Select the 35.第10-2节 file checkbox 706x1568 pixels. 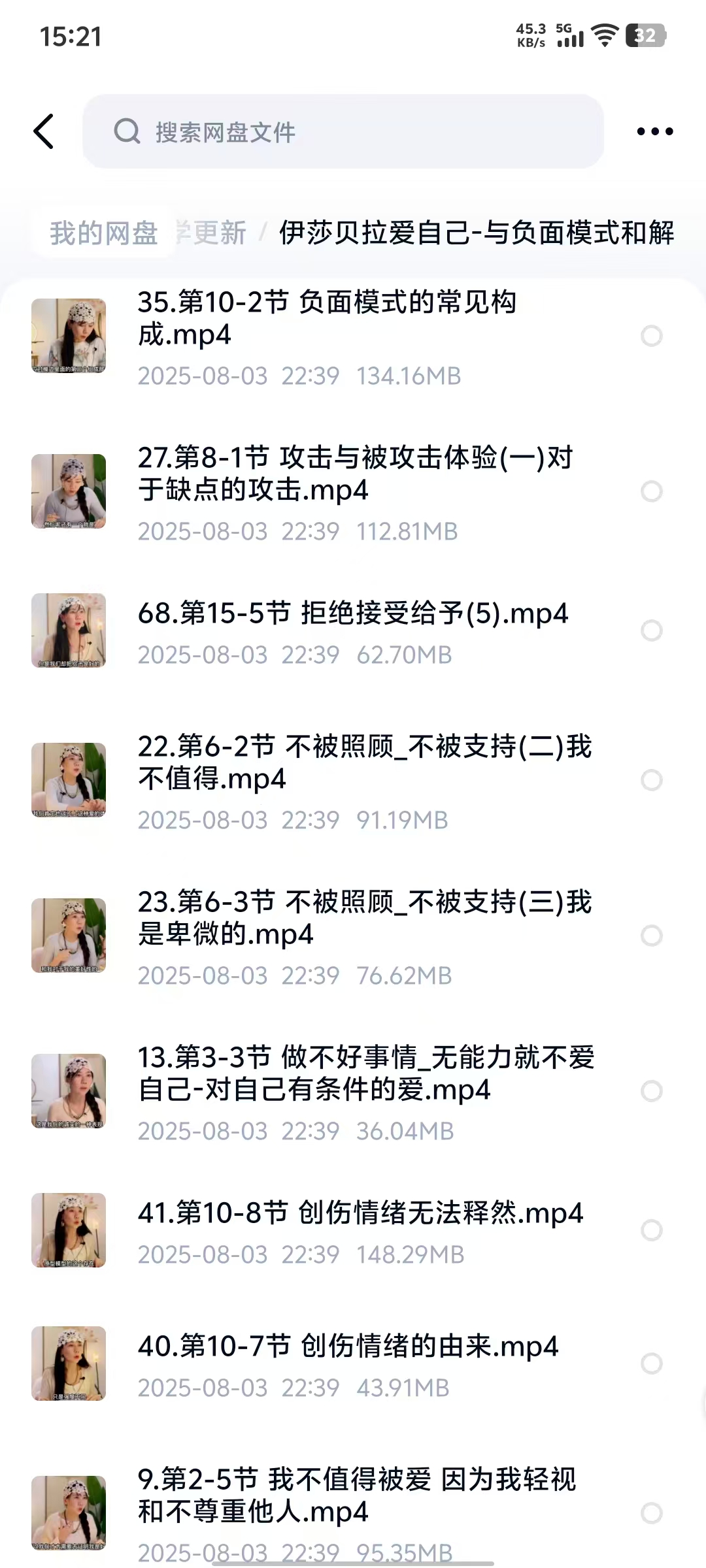pyautogui.click(x=651, y=336)
